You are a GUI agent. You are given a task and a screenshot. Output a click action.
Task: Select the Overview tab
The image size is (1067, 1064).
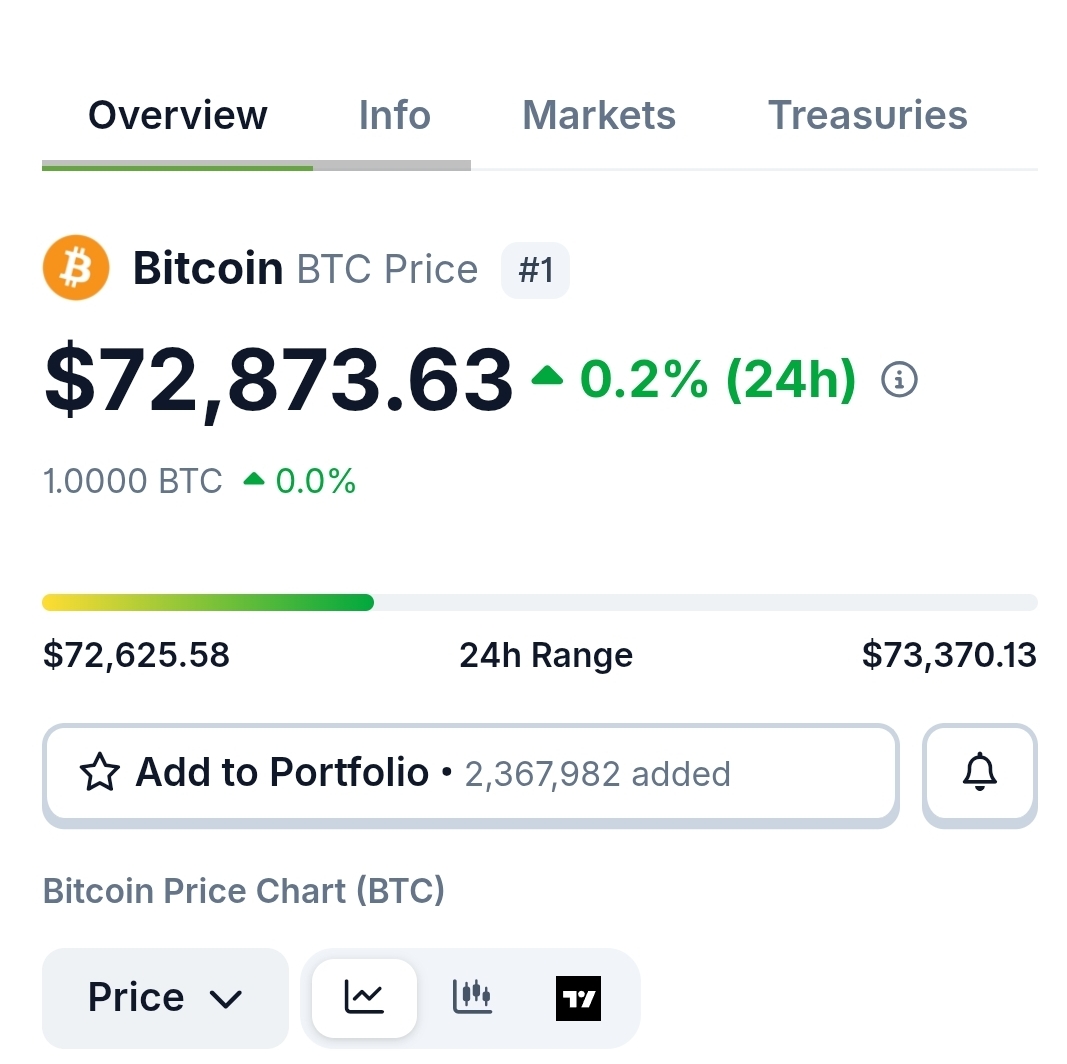[x=178, y=116]
